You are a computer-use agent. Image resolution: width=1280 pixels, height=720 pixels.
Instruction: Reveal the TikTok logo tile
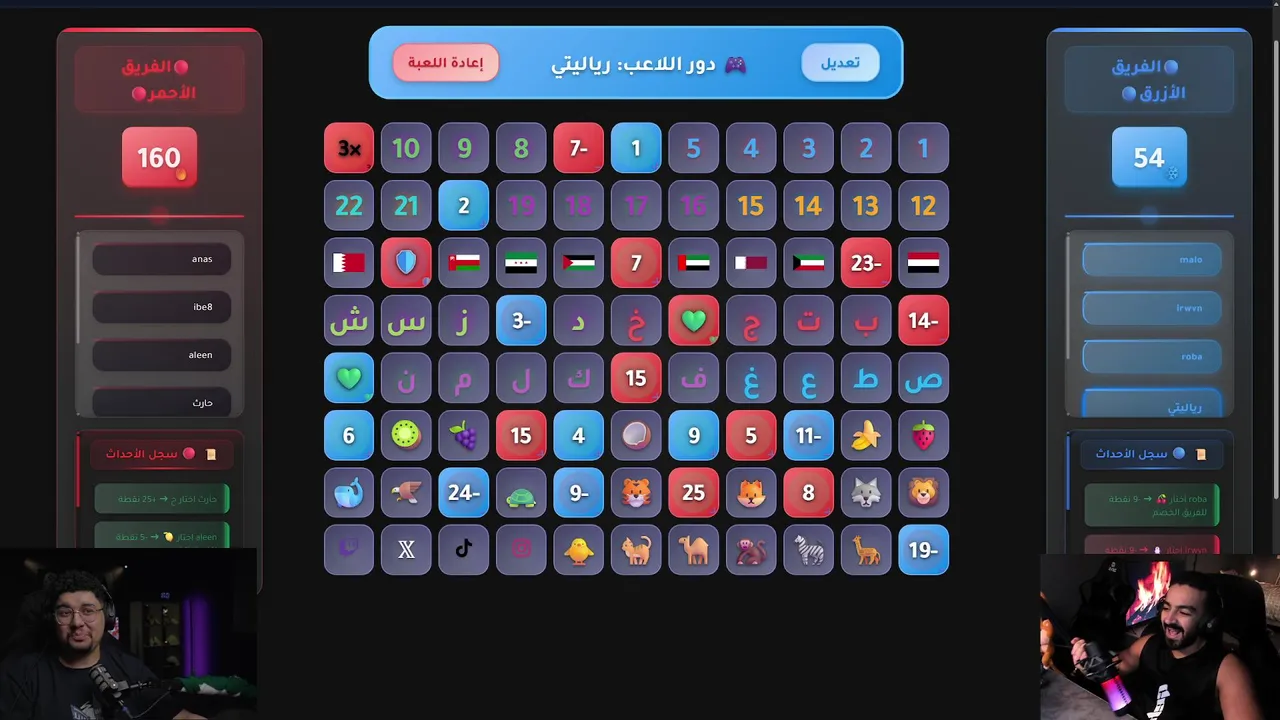pos(464,550)
